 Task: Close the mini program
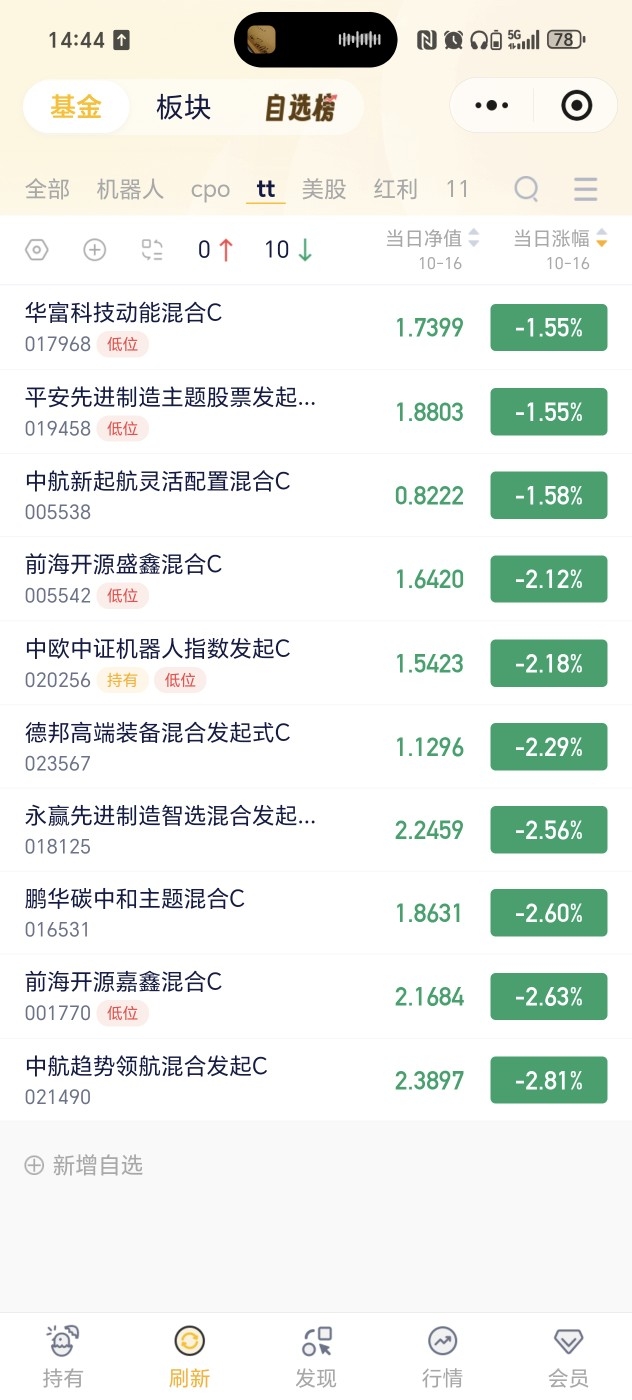tap(577, 105)
